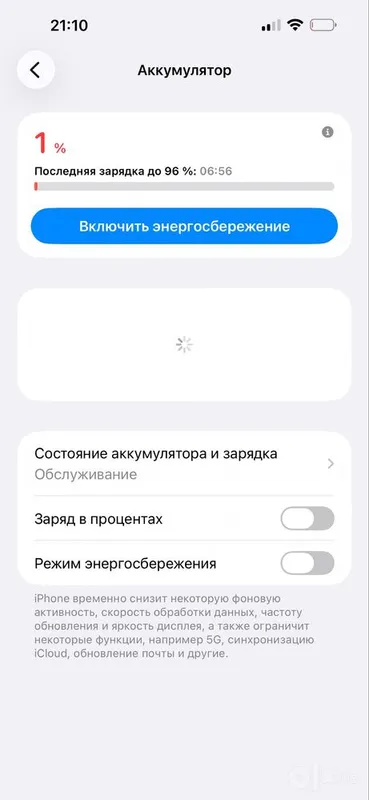Open the battery info icon
This screenshot has height=800, width=369.
click(328, 132)
